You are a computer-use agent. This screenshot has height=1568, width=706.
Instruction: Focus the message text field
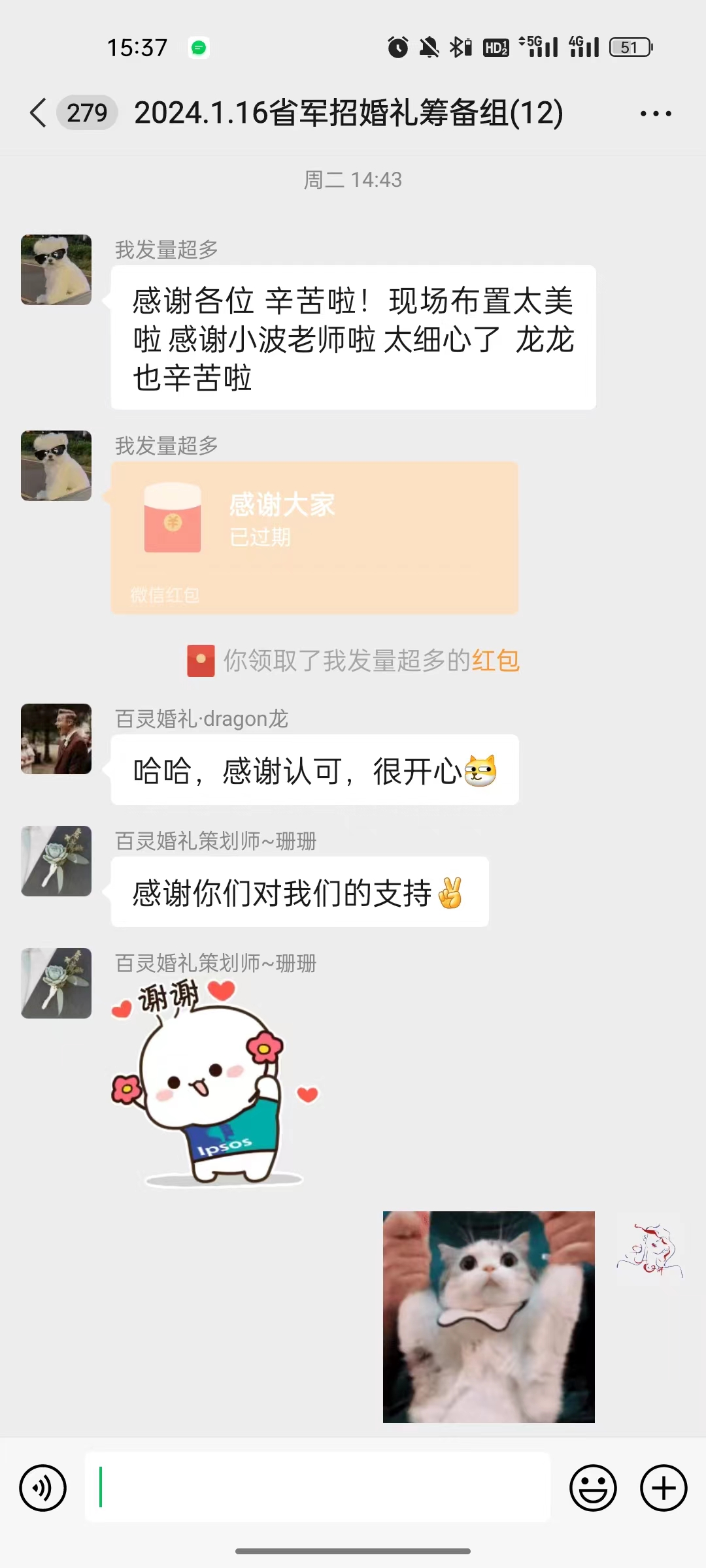318,1488
